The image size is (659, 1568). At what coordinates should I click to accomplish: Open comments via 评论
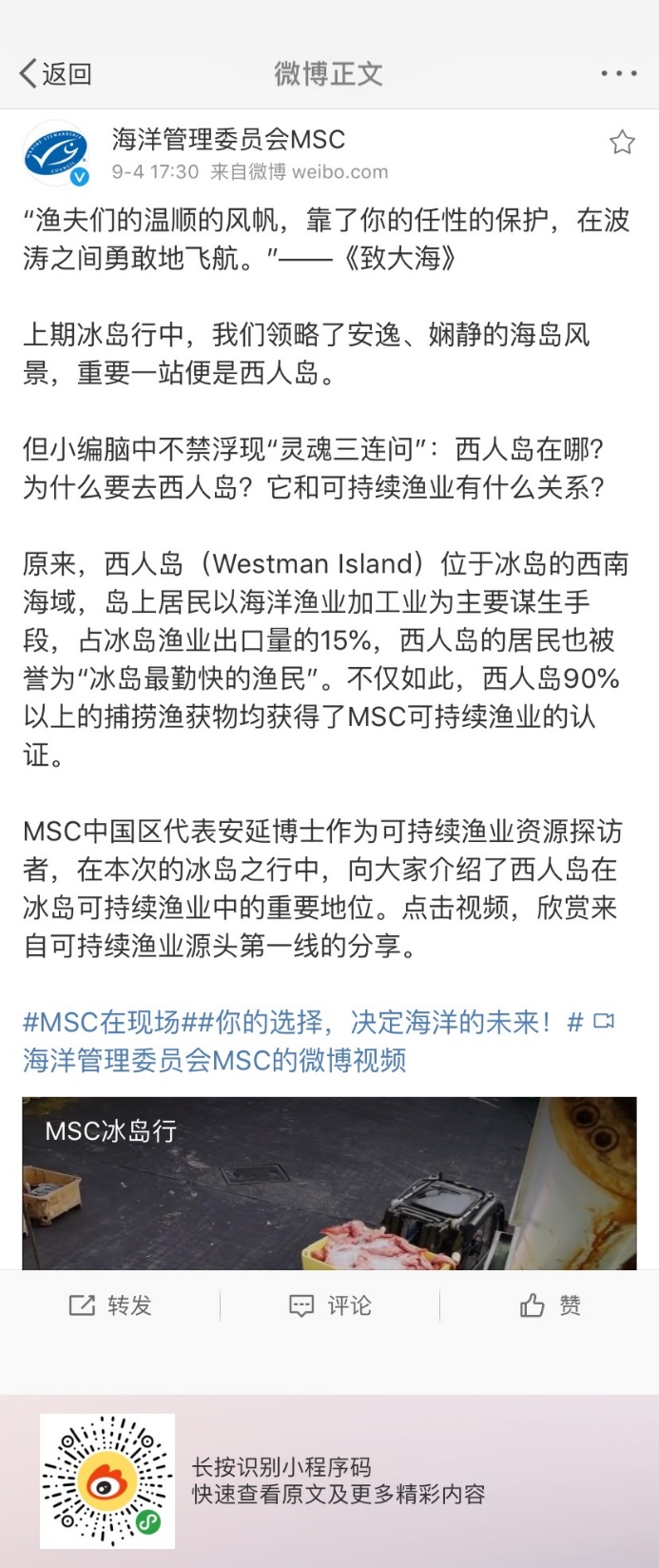click(x=330, y=1305)
